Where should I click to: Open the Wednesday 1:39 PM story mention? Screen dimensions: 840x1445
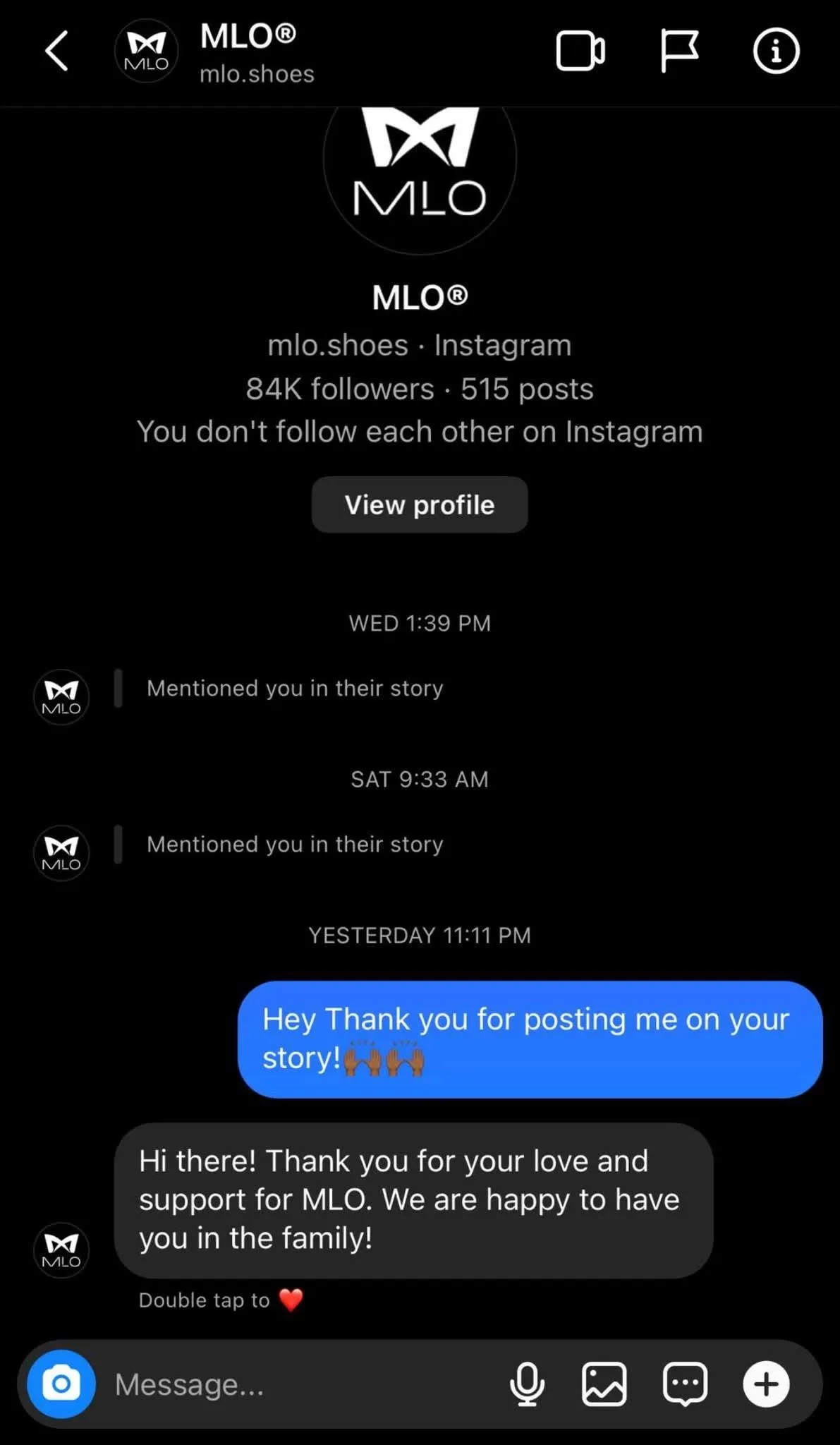tap(295, 688)
